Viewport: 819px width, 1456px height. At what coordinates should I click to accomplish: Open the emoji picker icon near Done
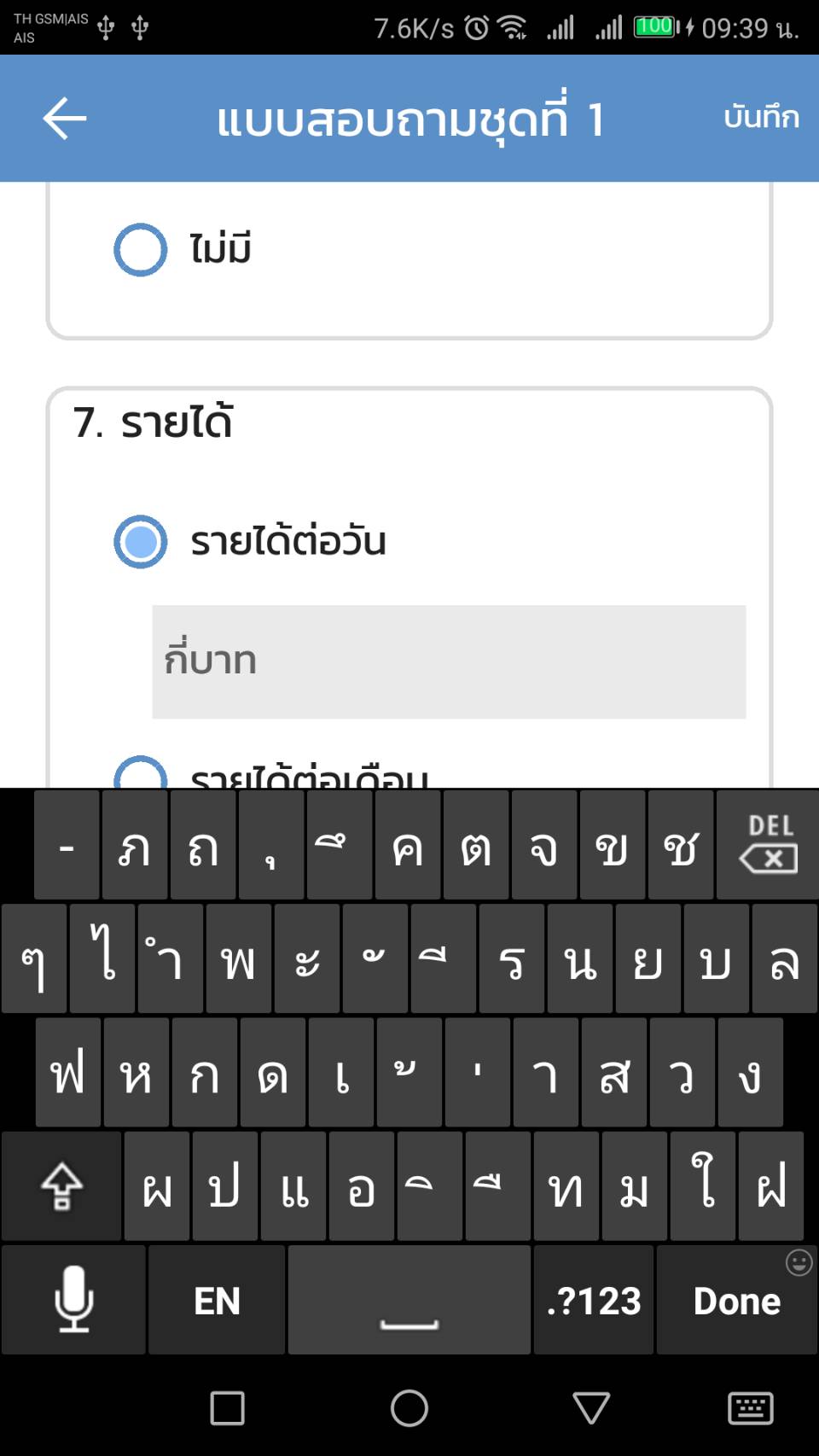click(x=798, y=1261)
